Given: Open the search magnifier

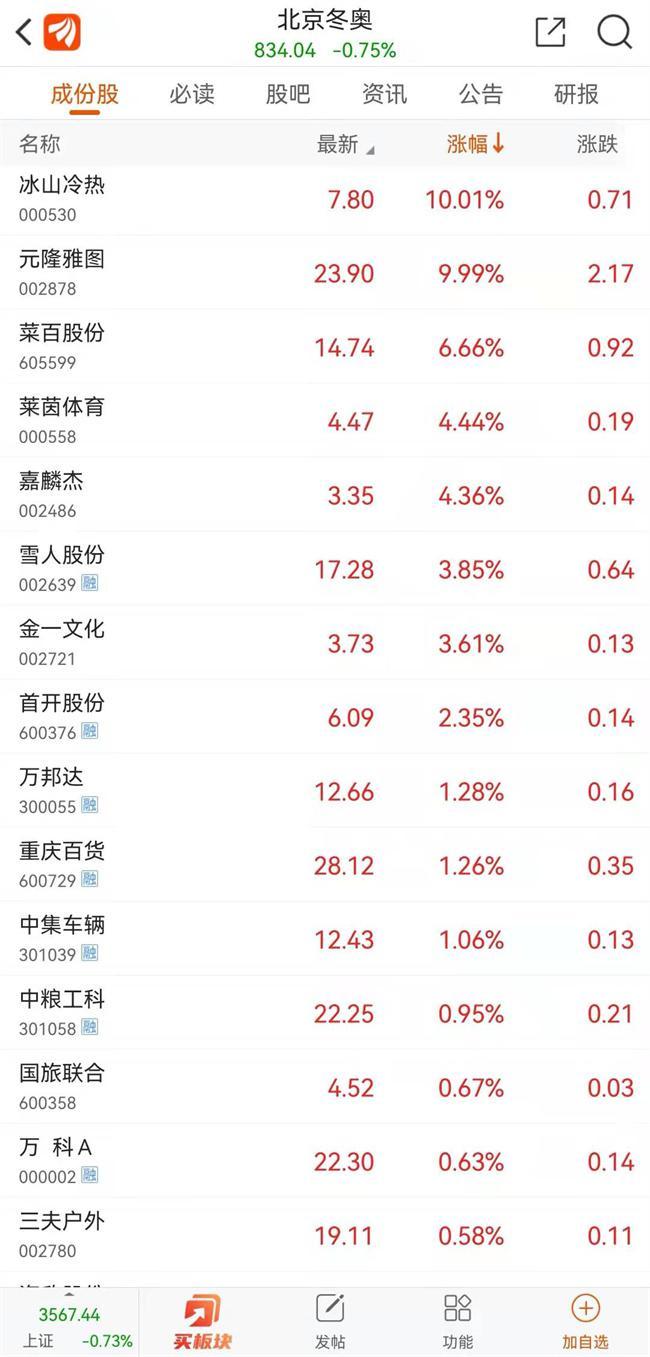Looking at the screenshot, I should [x=614, y=32].
